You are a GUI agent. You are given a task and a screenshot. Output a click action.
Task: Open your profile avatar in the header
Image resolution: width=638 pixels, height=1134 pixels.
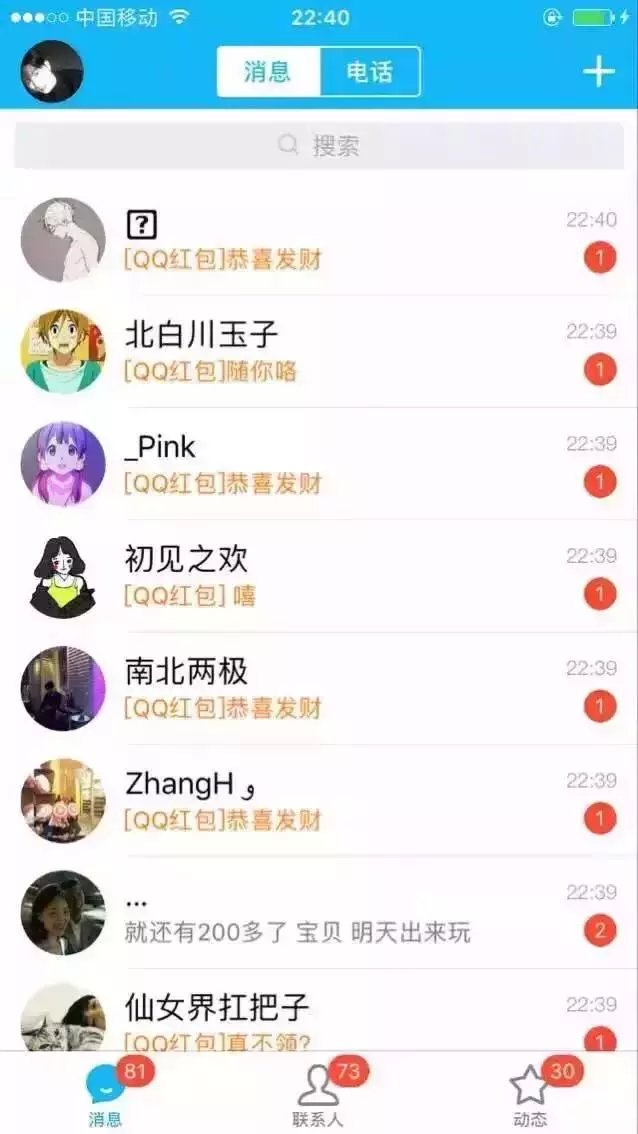(x=51, y=71)
